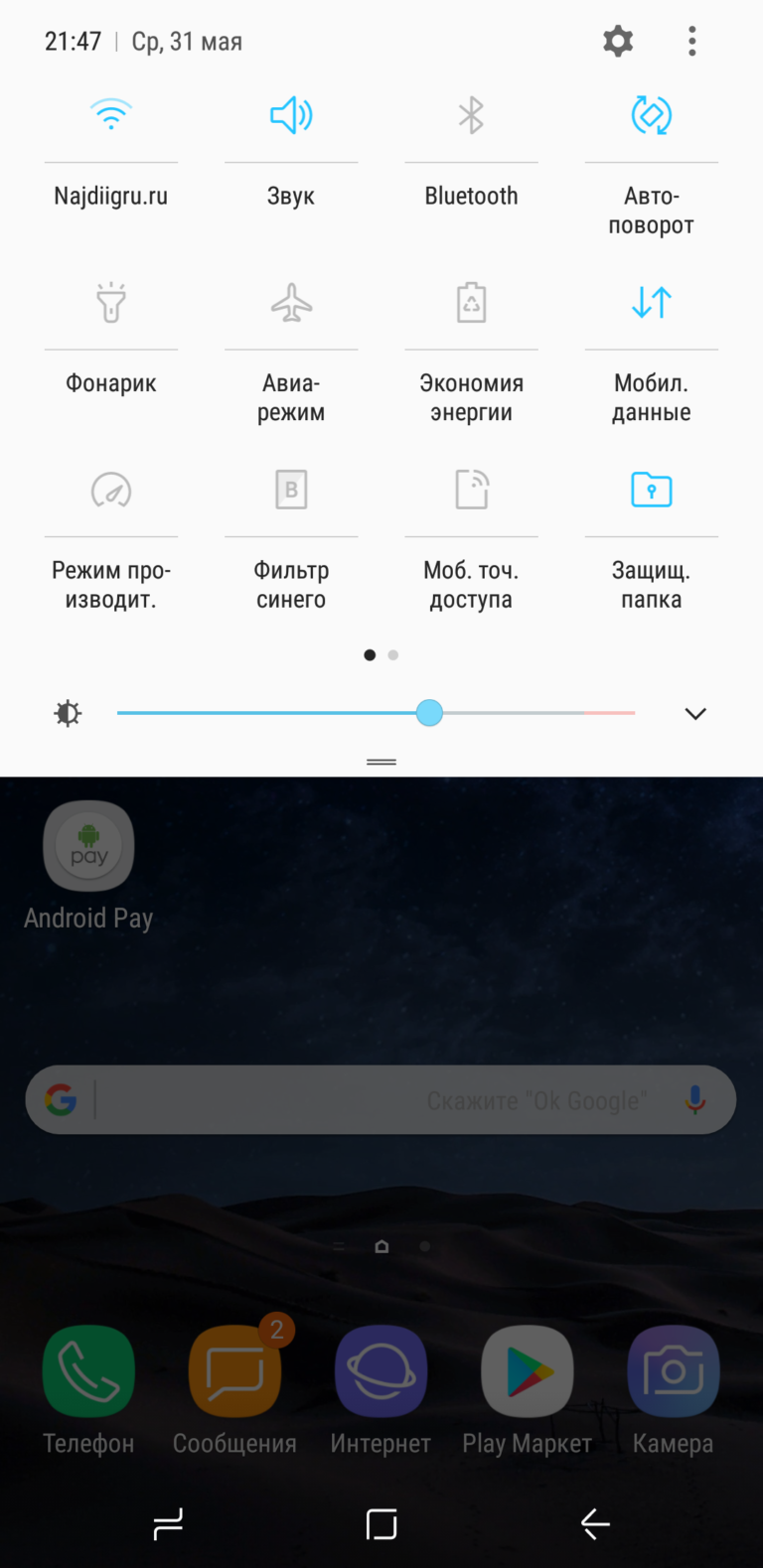Set brightness on the slider
Screen dimensions: 763x1568
pos(376,713)
